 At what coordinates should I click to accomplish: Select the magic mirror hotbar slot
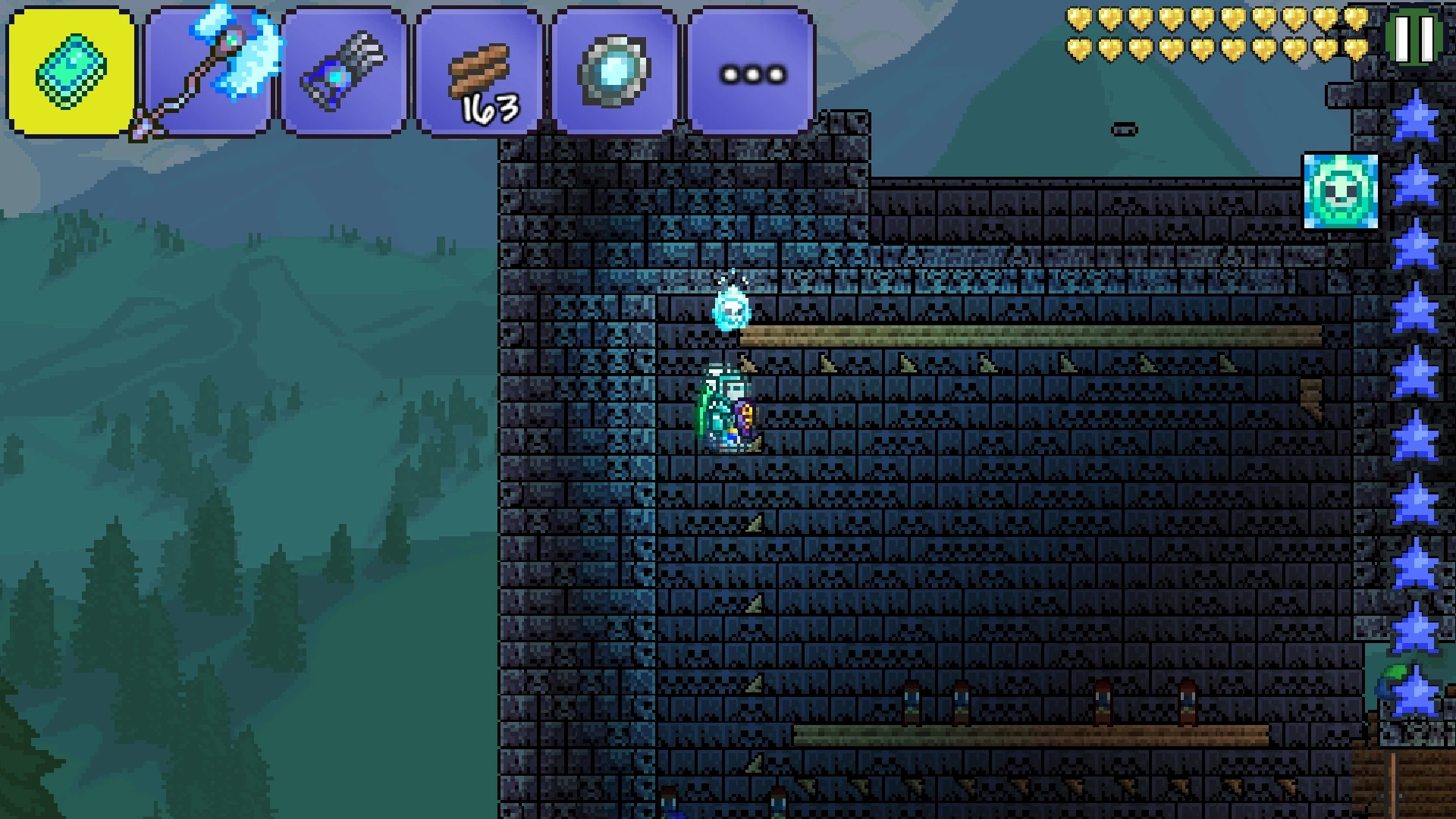click(614, 74)
